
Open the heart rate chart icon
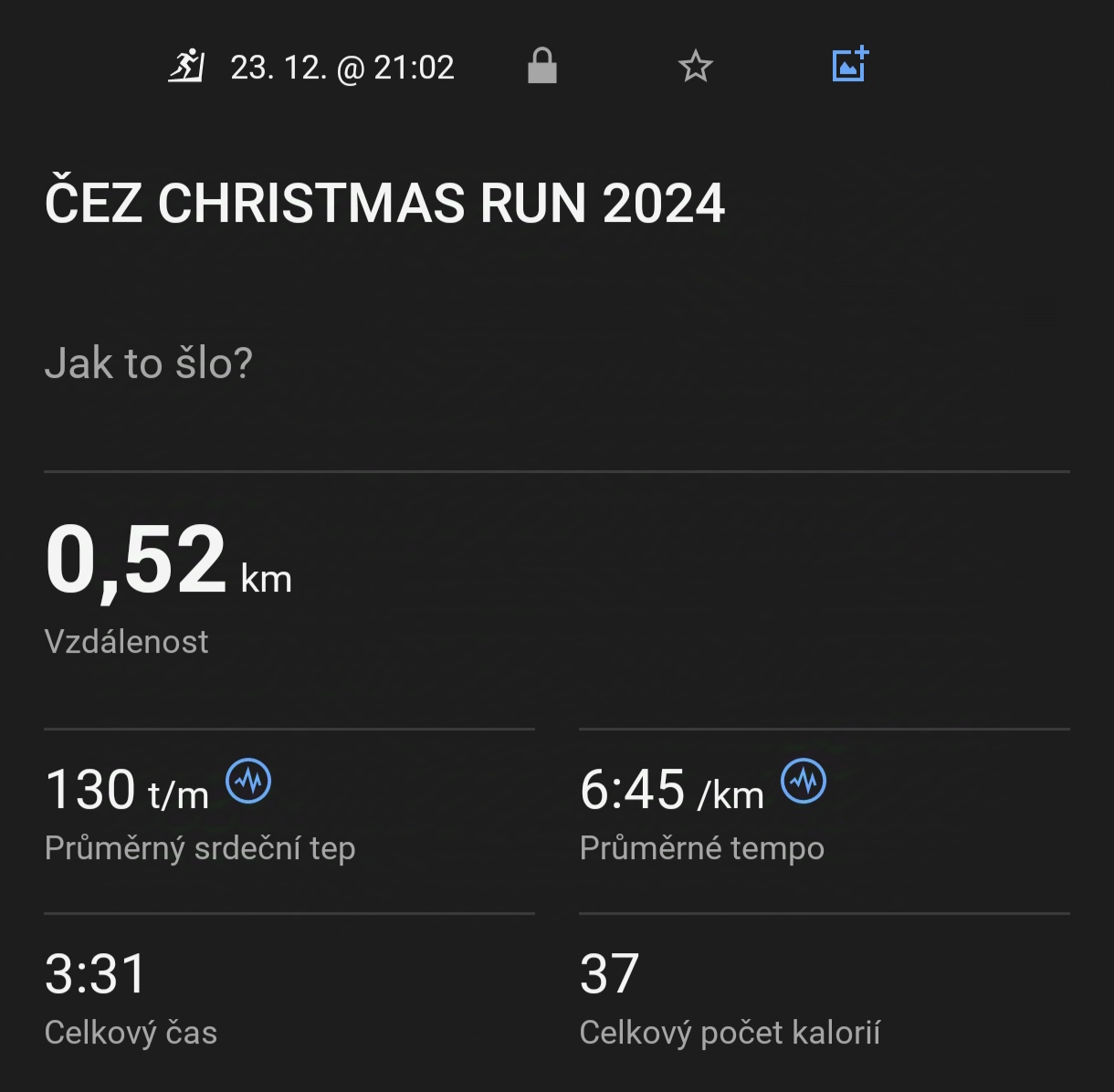(248, 782)
